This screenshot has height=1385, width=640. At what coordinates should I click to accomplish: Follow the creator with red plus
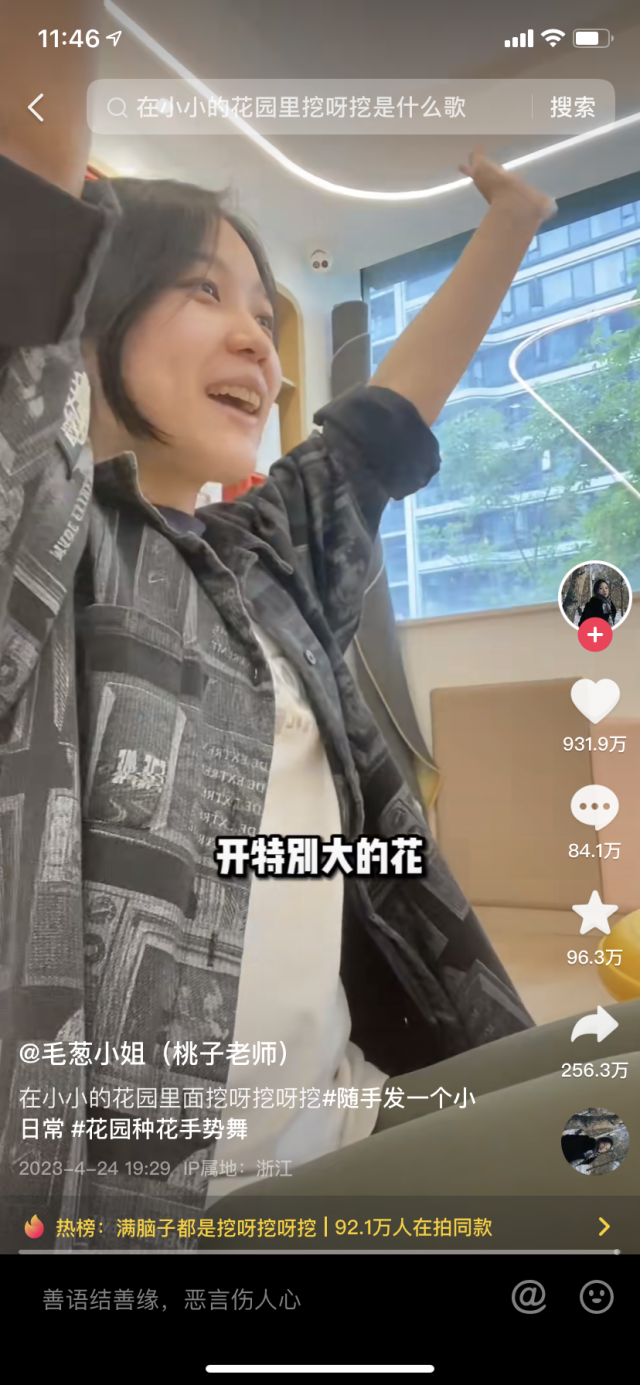point(595,634)
